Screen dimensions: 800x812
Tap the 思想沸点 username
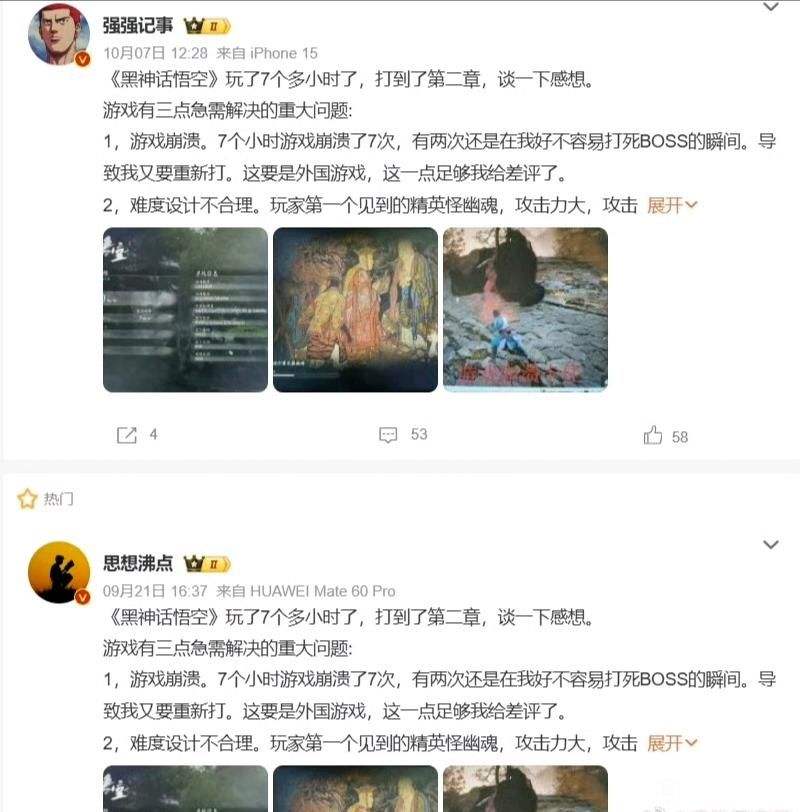point(138,563)
